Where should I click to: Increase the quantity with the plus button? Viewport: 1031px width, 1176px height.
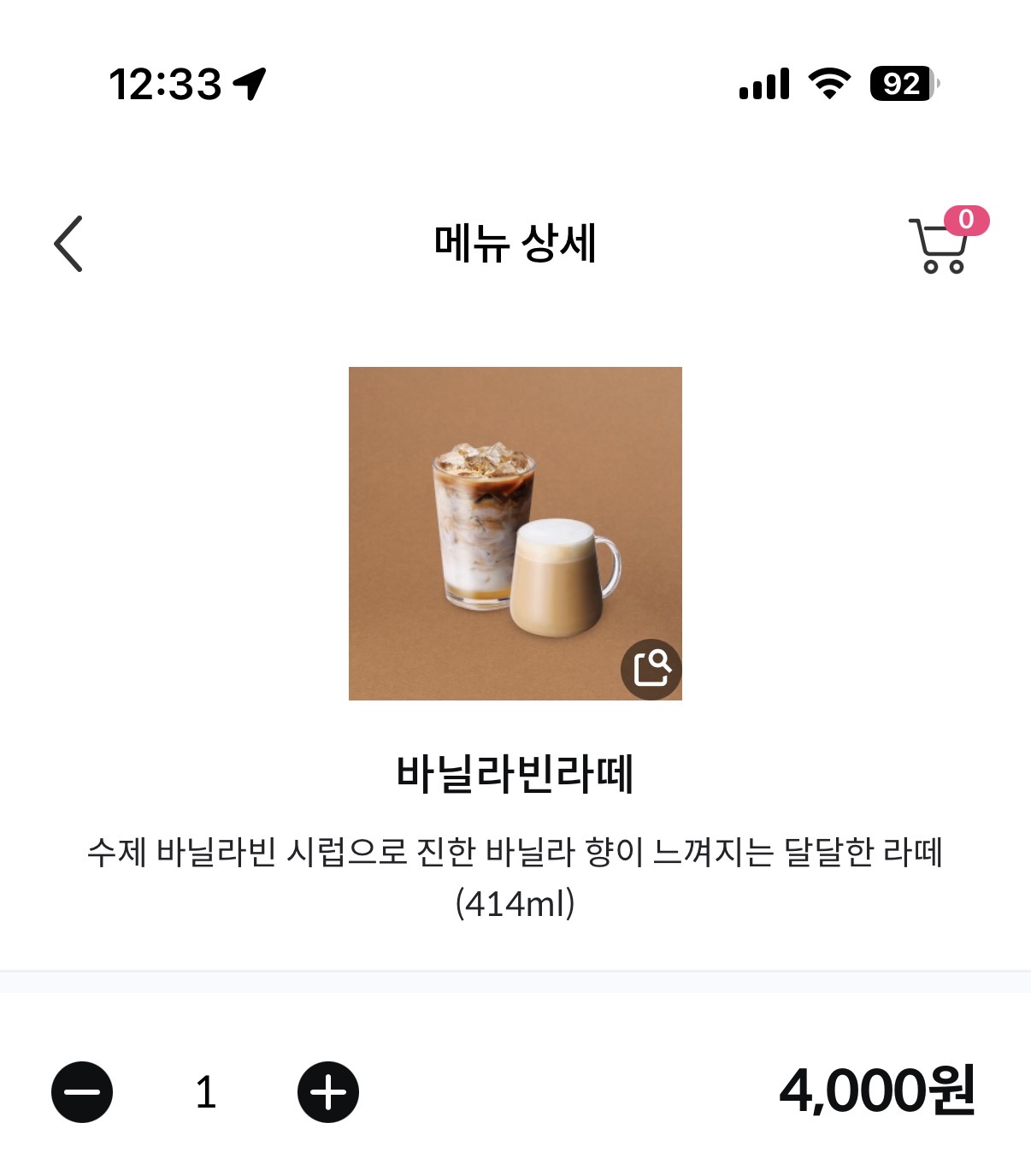[x=328, y=1092]
